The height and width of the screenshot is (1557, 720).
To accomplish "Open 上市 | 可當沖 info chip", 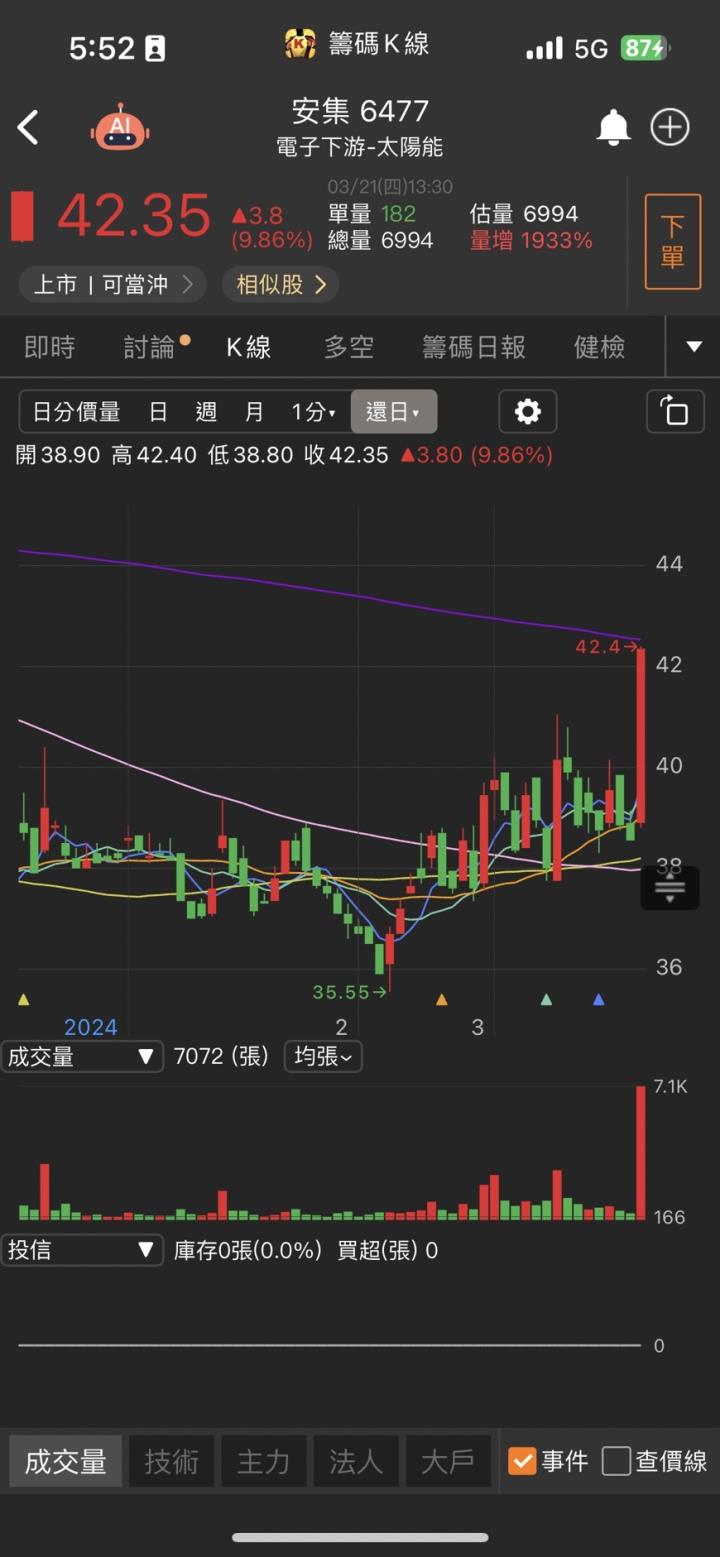I will pos(112,285).
